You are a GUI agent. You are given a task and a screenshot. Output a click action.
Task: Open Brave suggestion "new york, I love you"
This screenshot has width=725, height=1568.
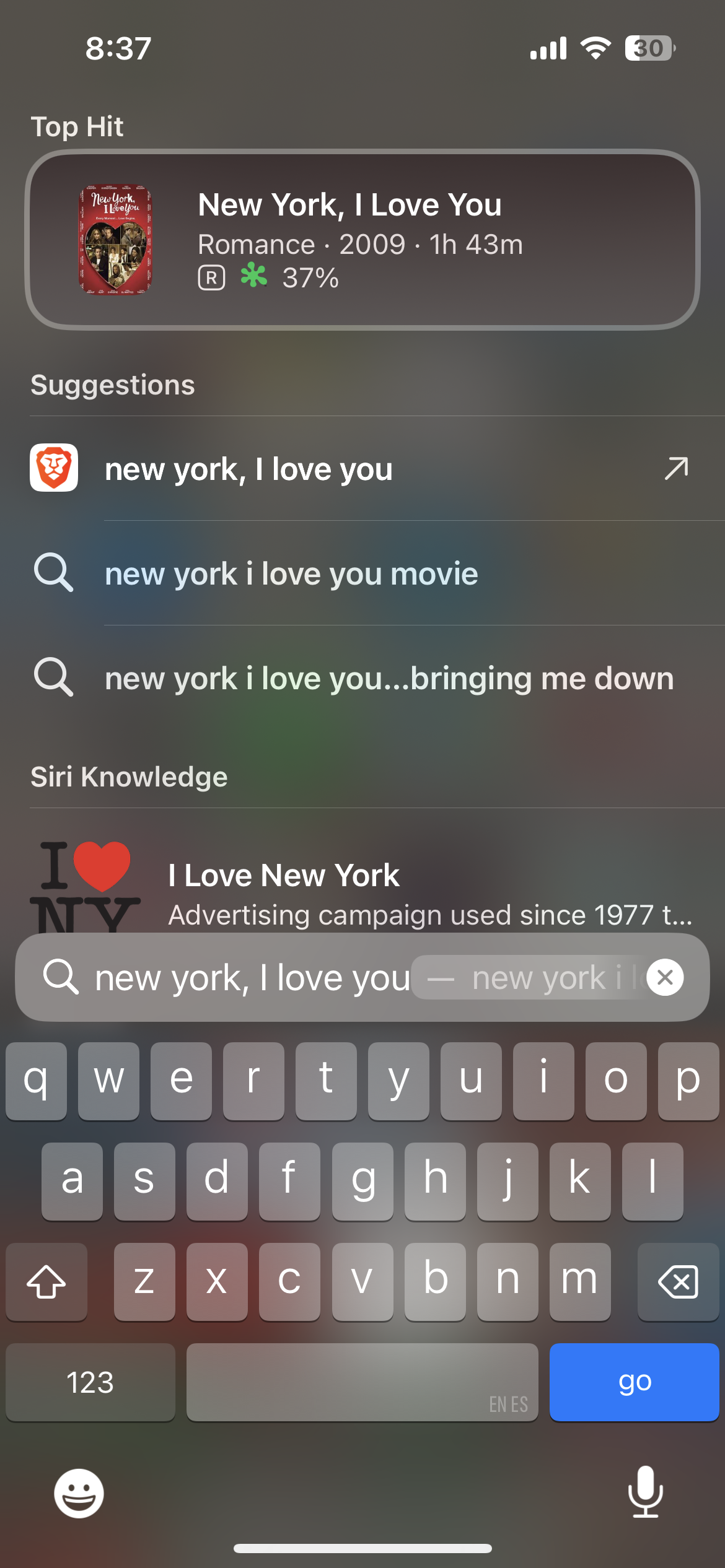(362, 468)
